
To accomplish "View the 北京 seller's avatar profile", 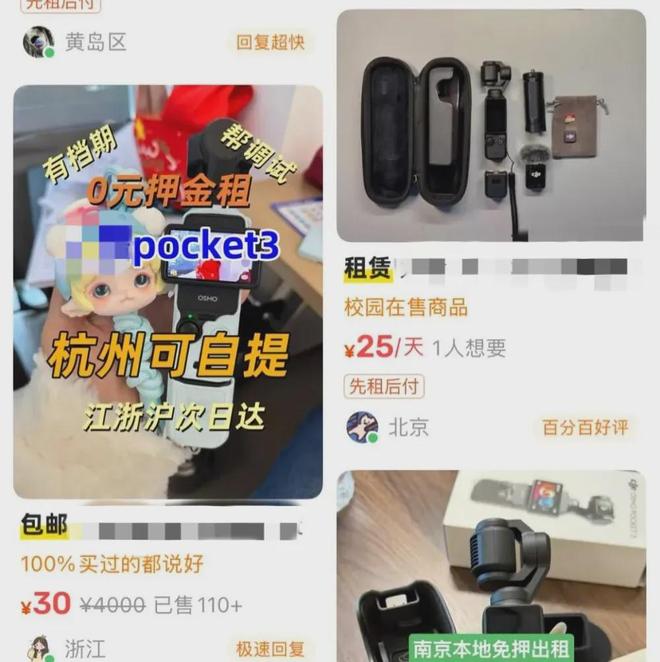I will coord(361,427).
